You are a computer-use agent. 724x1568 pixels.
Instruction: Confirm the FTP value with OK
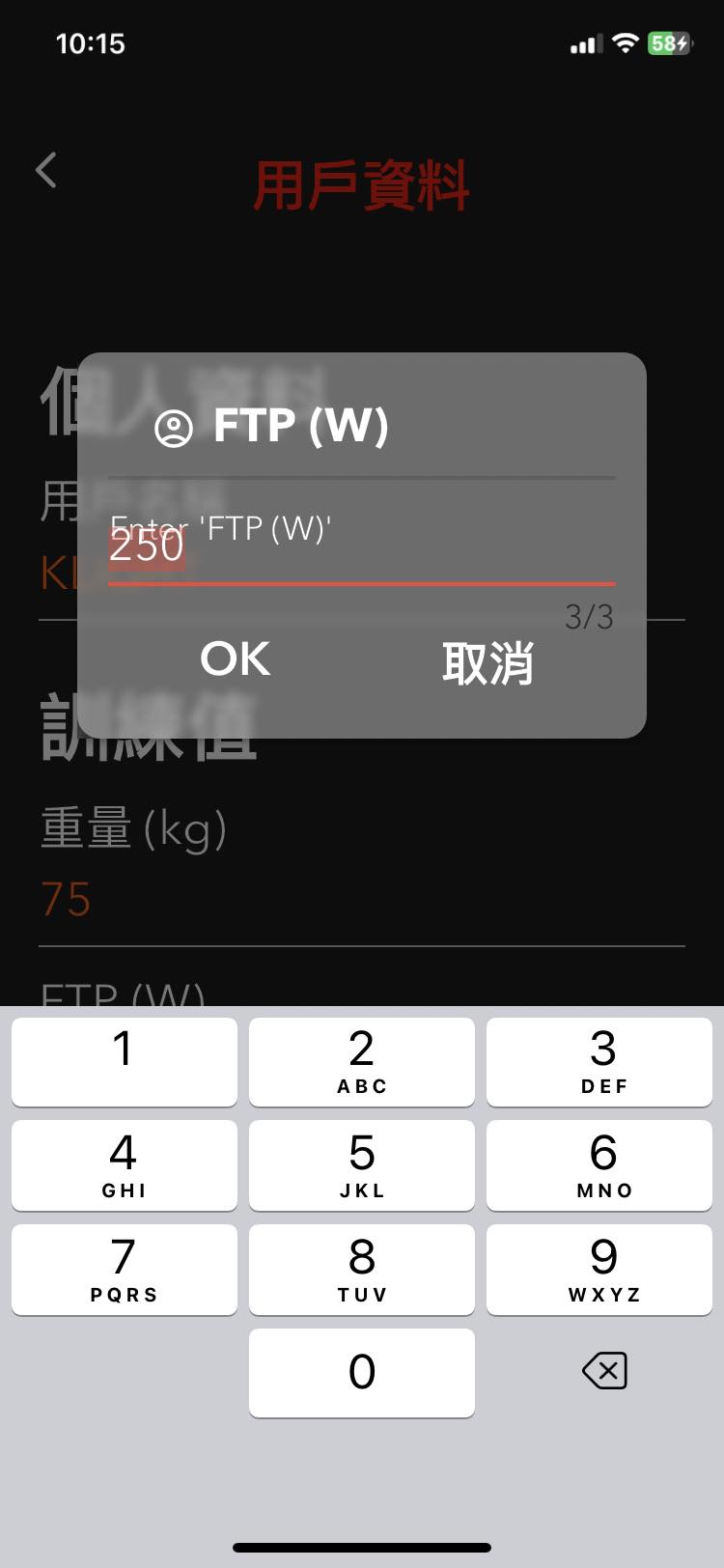click(235, 659)
